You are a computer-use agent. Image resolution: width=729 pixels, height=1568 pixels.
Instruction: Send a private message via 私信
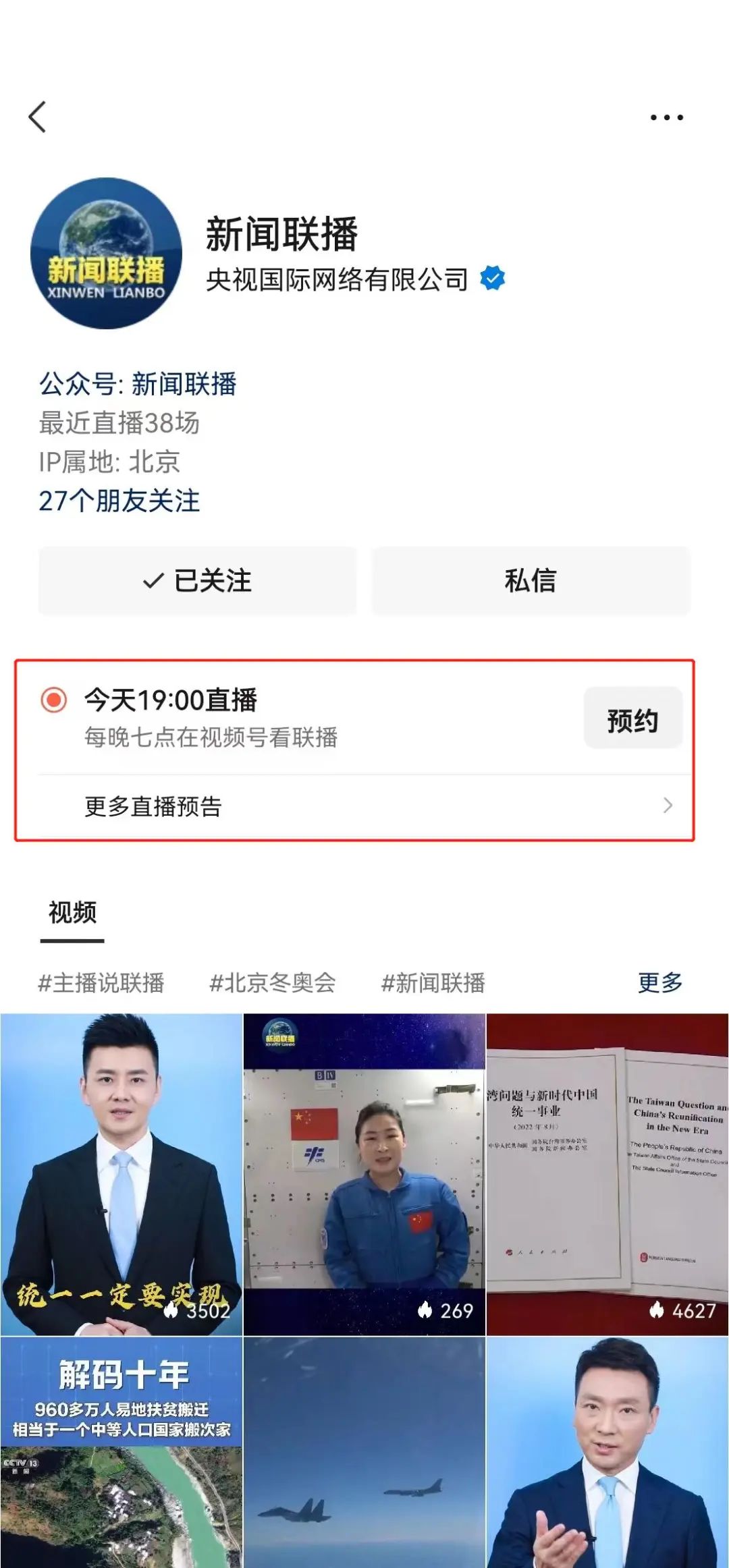click(x=531, y=581)
